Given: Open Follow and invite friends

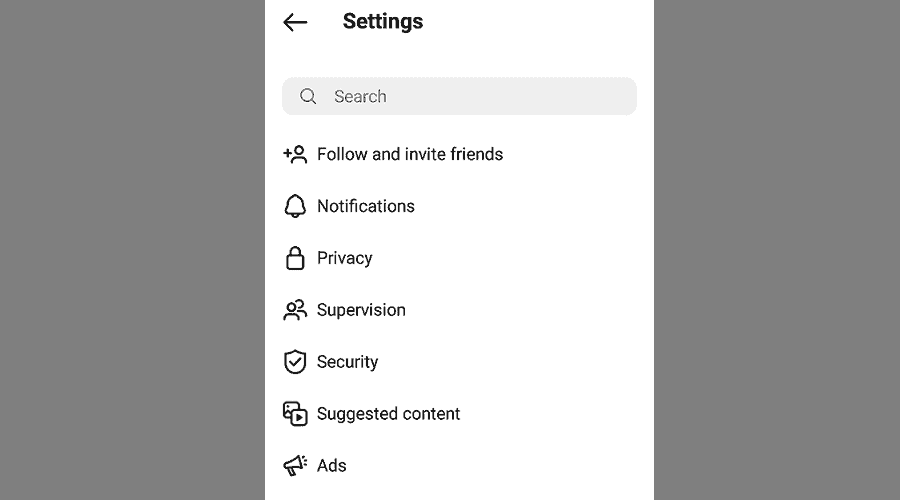Looking at the screenshot, I should pos(409,154).
